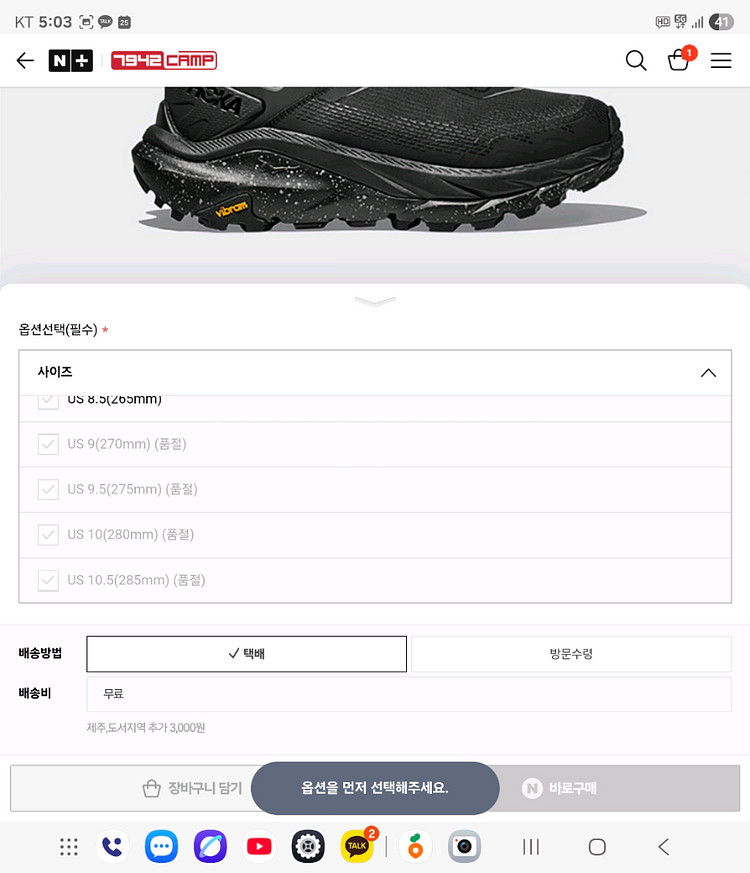
Task: Collapse the 사이즈 size dropdown
Action: 709,373
